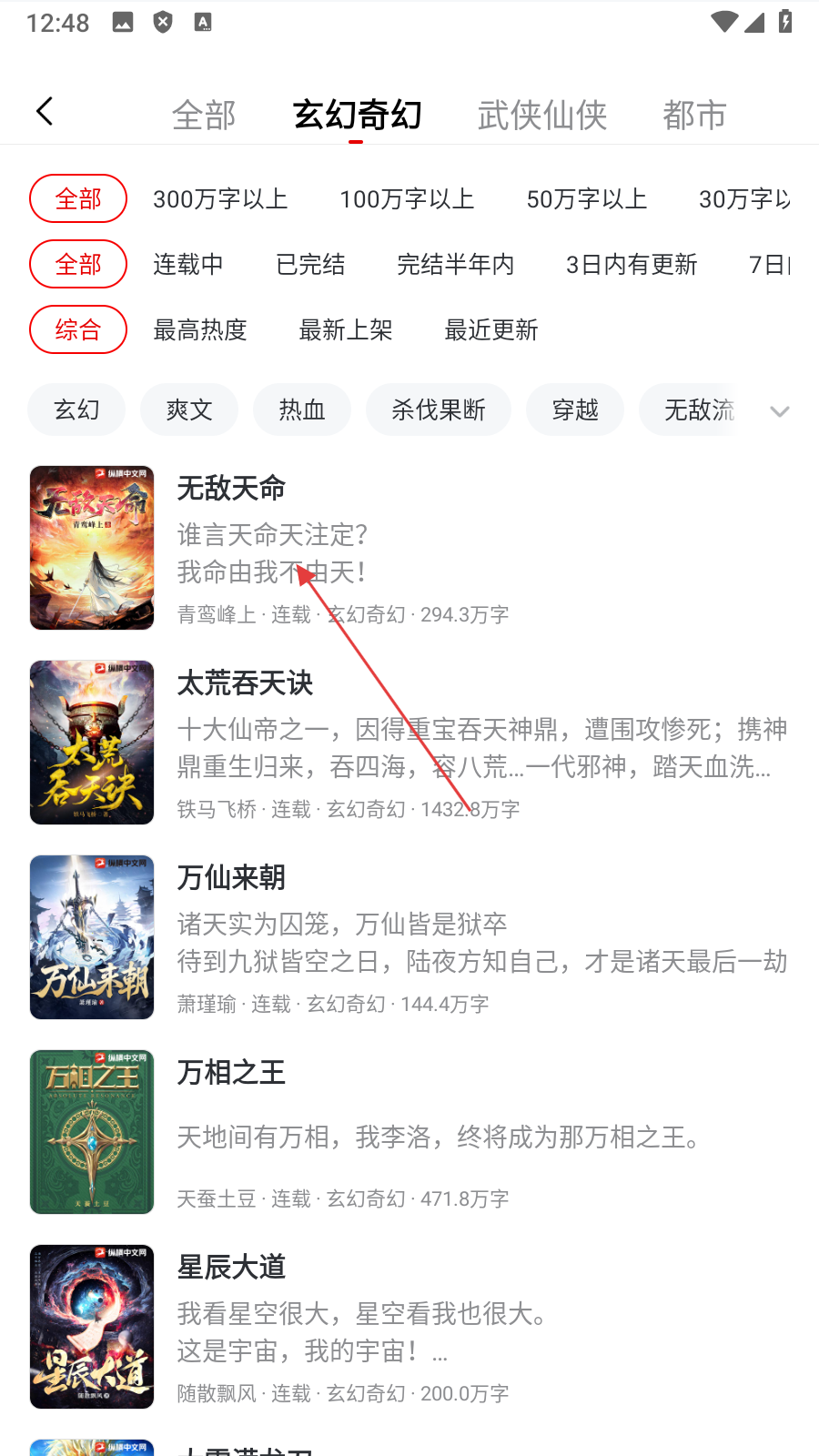
Task: Go back using the arrow icon
Action: coord(45,112)
